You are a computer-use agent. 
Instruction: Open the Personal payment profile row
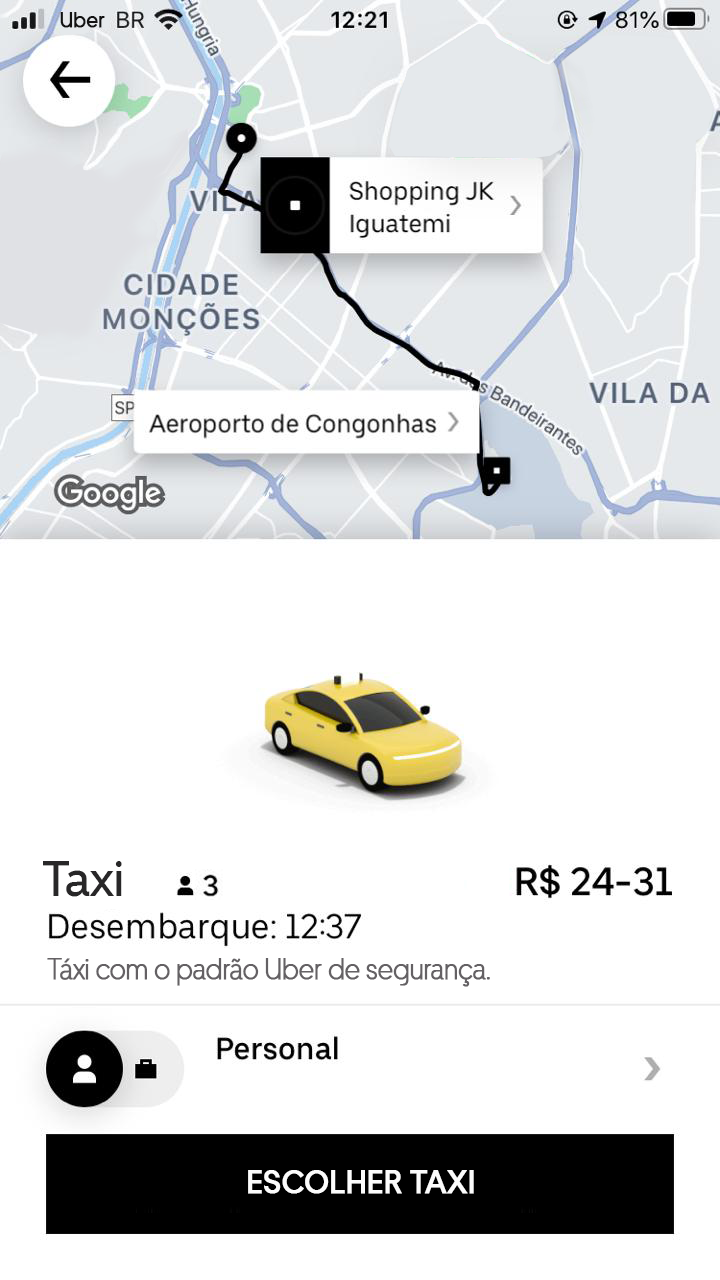point(430,1067)
